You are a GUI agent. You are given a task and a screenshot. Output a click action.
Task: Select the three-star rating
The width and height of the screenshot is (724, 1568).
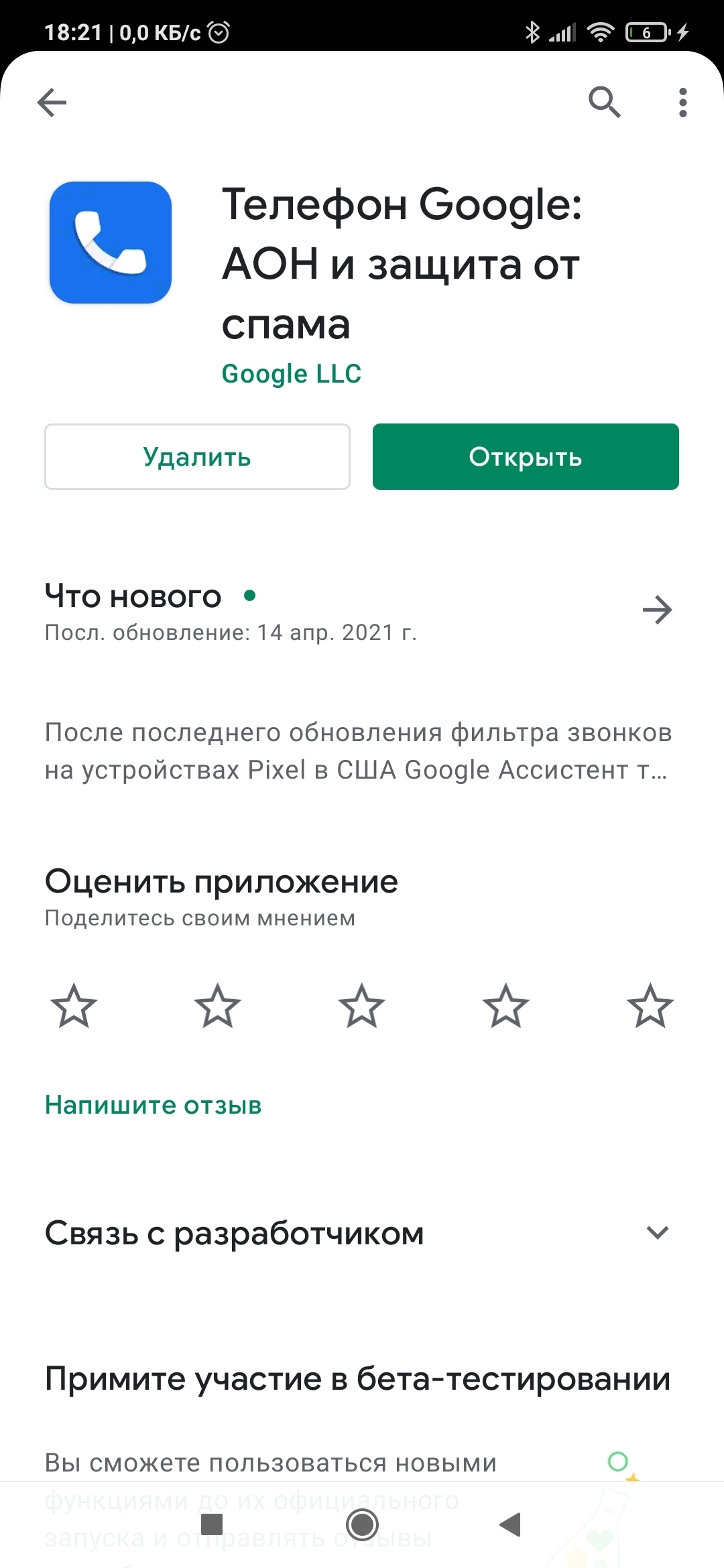click(x=362, y=1006)
